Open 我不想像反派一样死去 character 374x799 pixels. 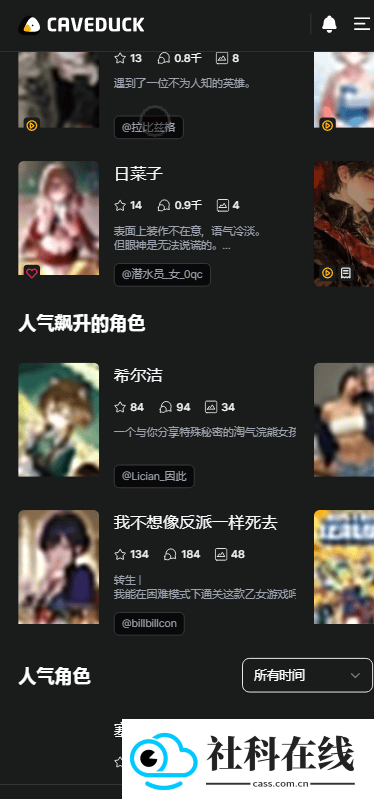pos(196,523)
